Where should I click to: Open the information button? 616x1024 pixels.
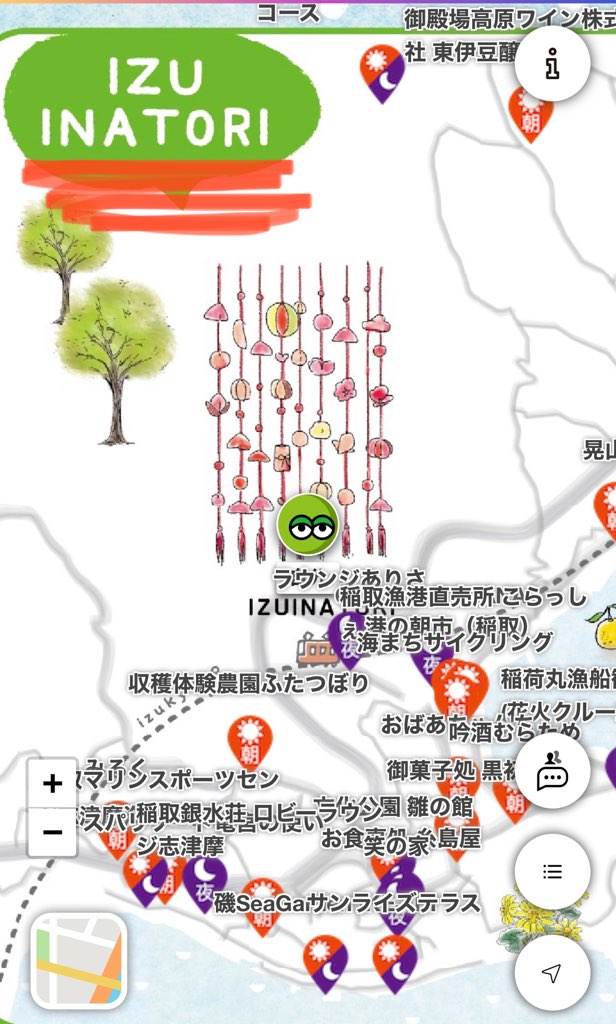pyautogui.click(x=552, y=63)
